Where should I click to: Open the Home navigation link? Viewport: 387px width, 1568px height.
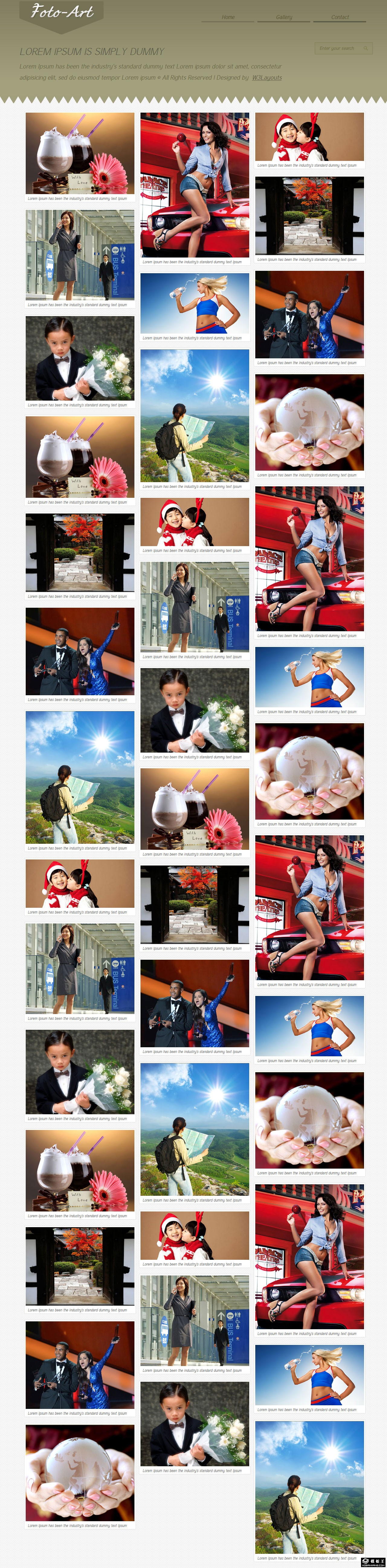click(228, 17)
